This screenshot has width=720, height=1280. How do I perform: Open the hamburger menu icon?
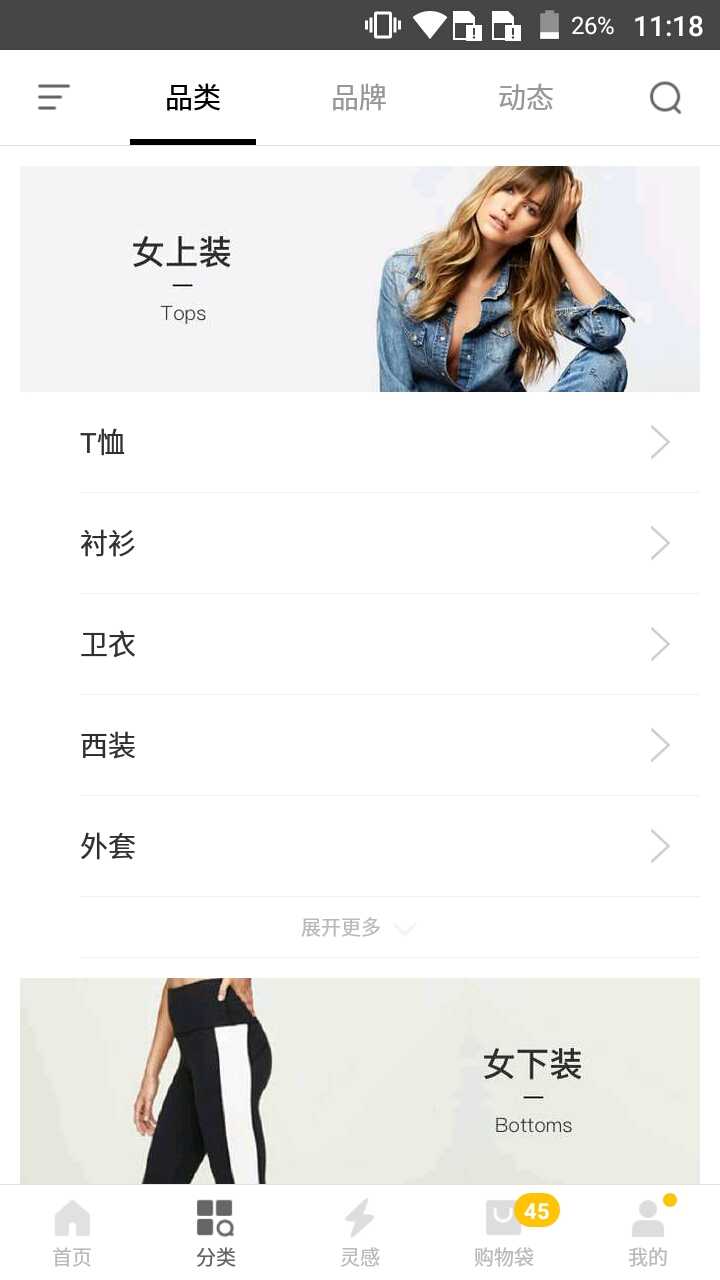[x=54, y=97]
